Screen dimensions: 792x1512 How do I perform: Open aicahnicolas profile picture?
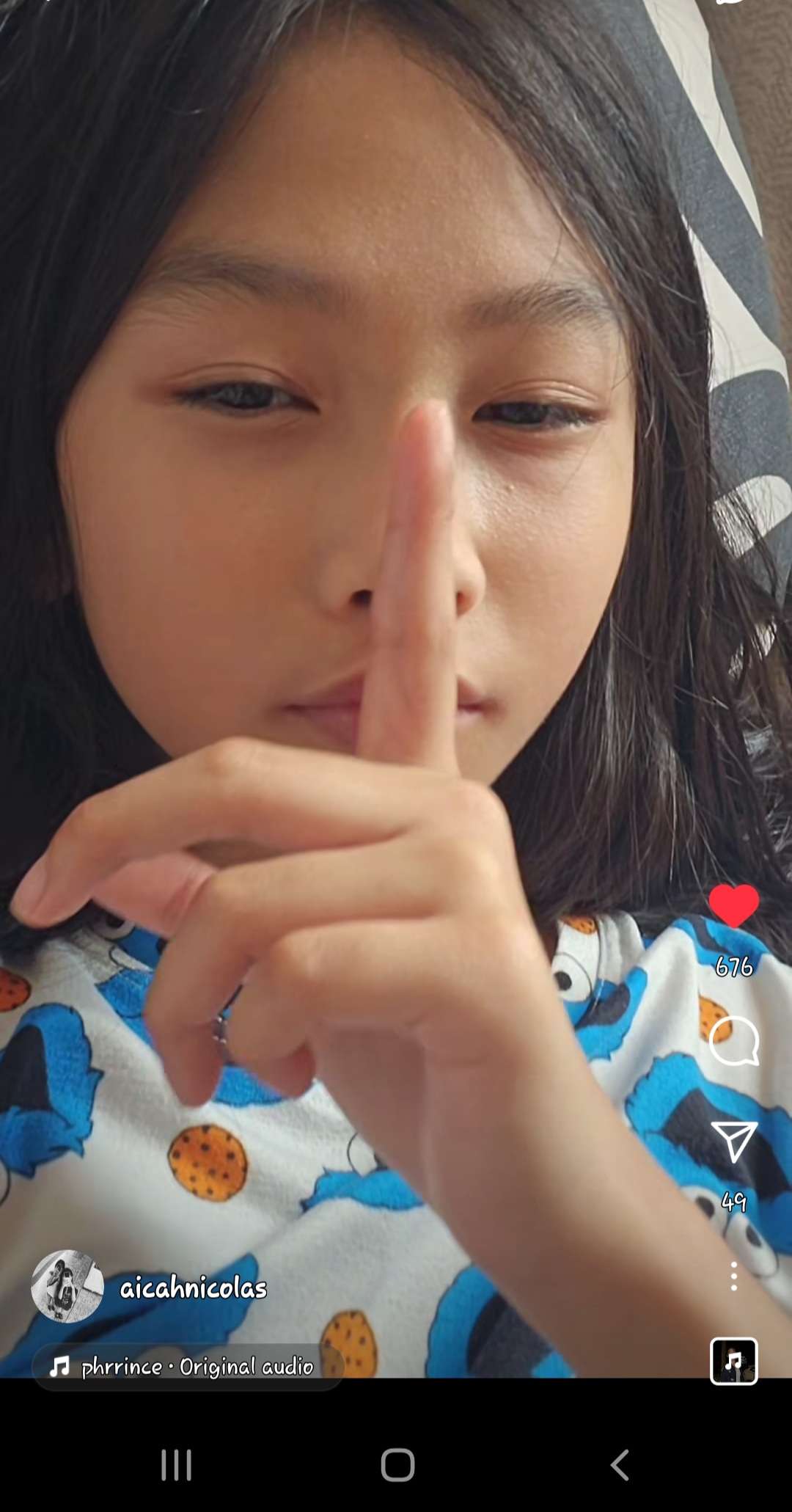click(x=67, y=1287)
